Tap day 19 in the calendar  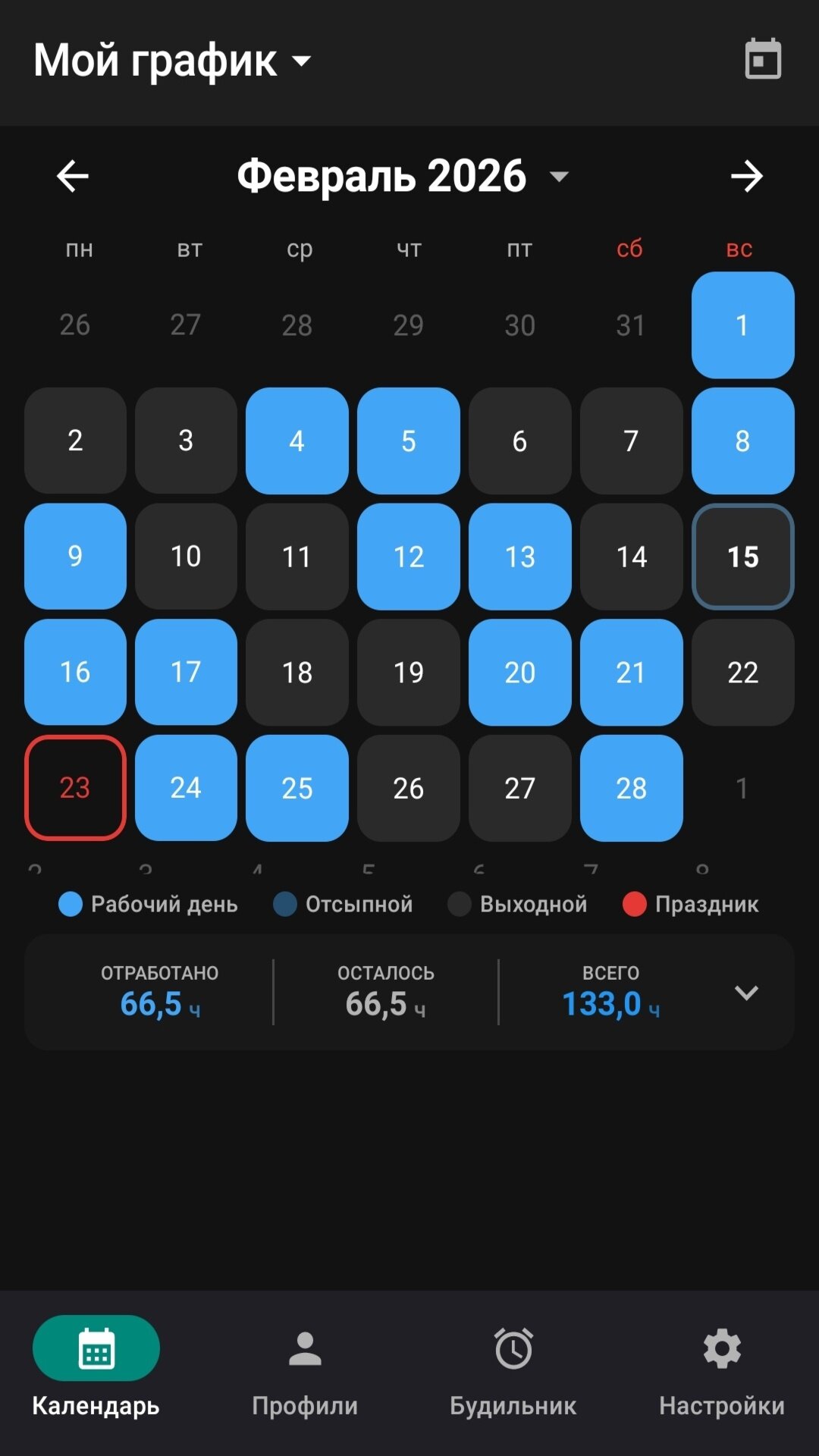click(x=409, y=672)
